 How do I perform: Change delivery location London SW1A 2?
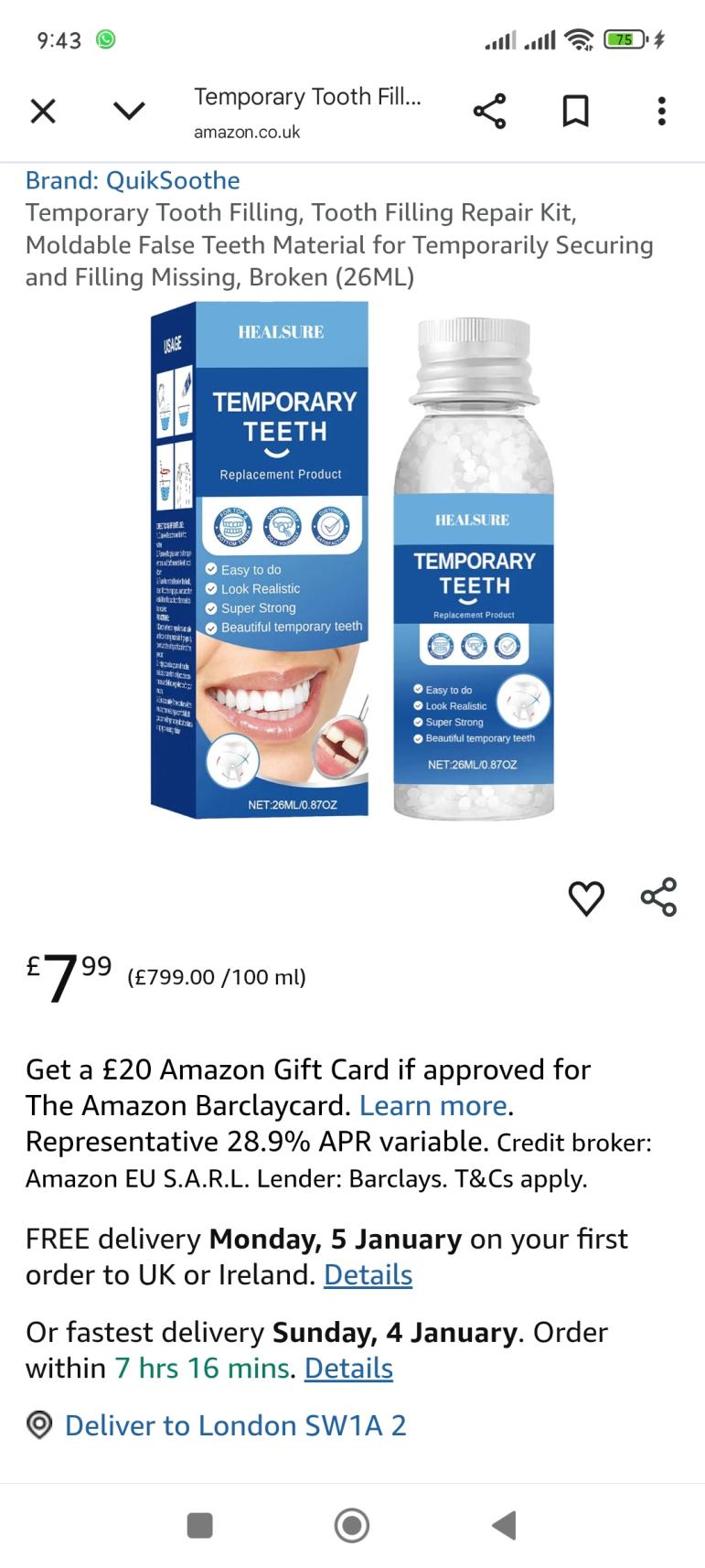pos(235,1425)
